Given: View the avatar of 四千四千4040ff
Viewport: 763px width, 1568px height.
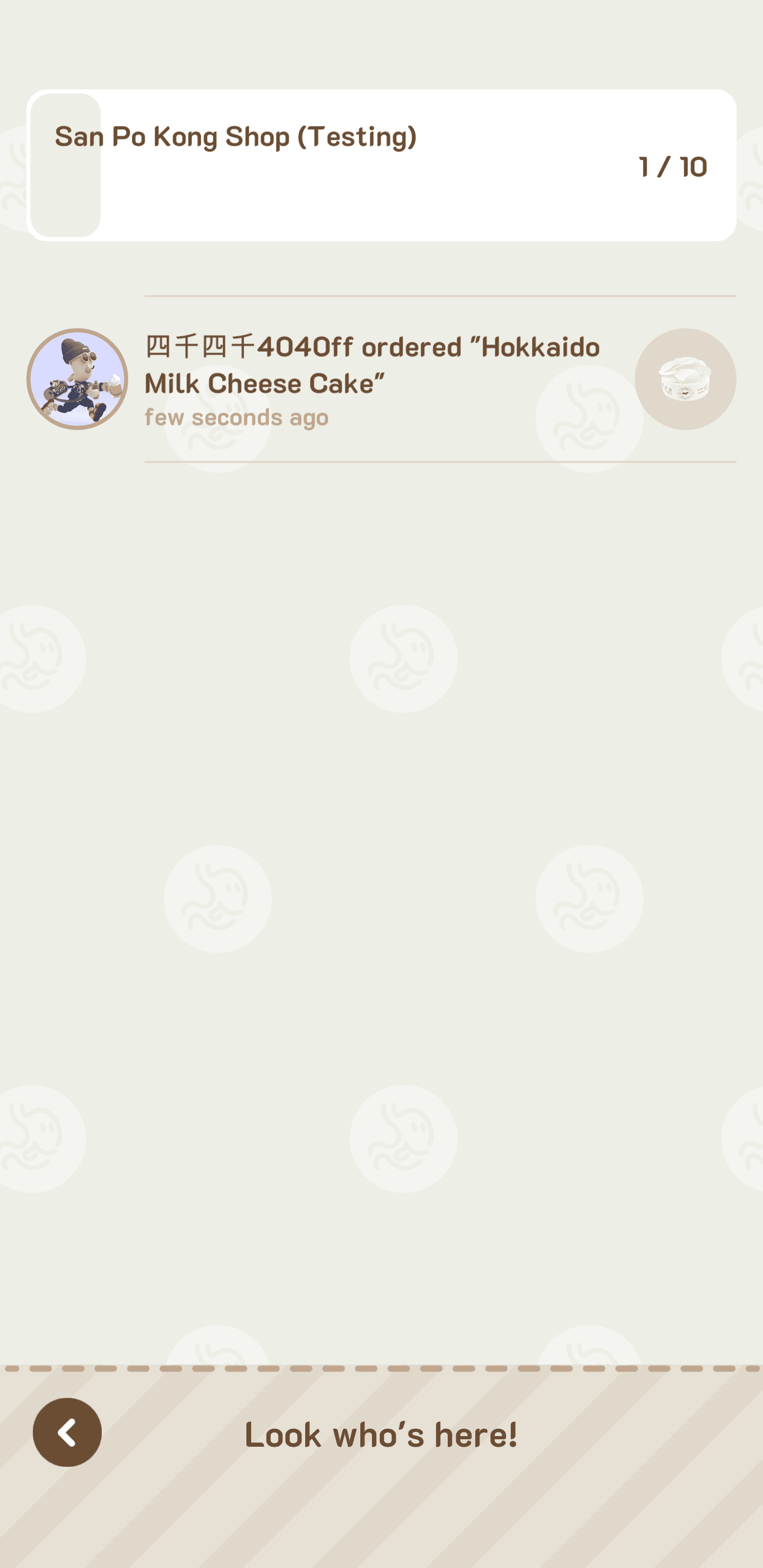Looking at the screenshot, I should (x=77, y=379).
